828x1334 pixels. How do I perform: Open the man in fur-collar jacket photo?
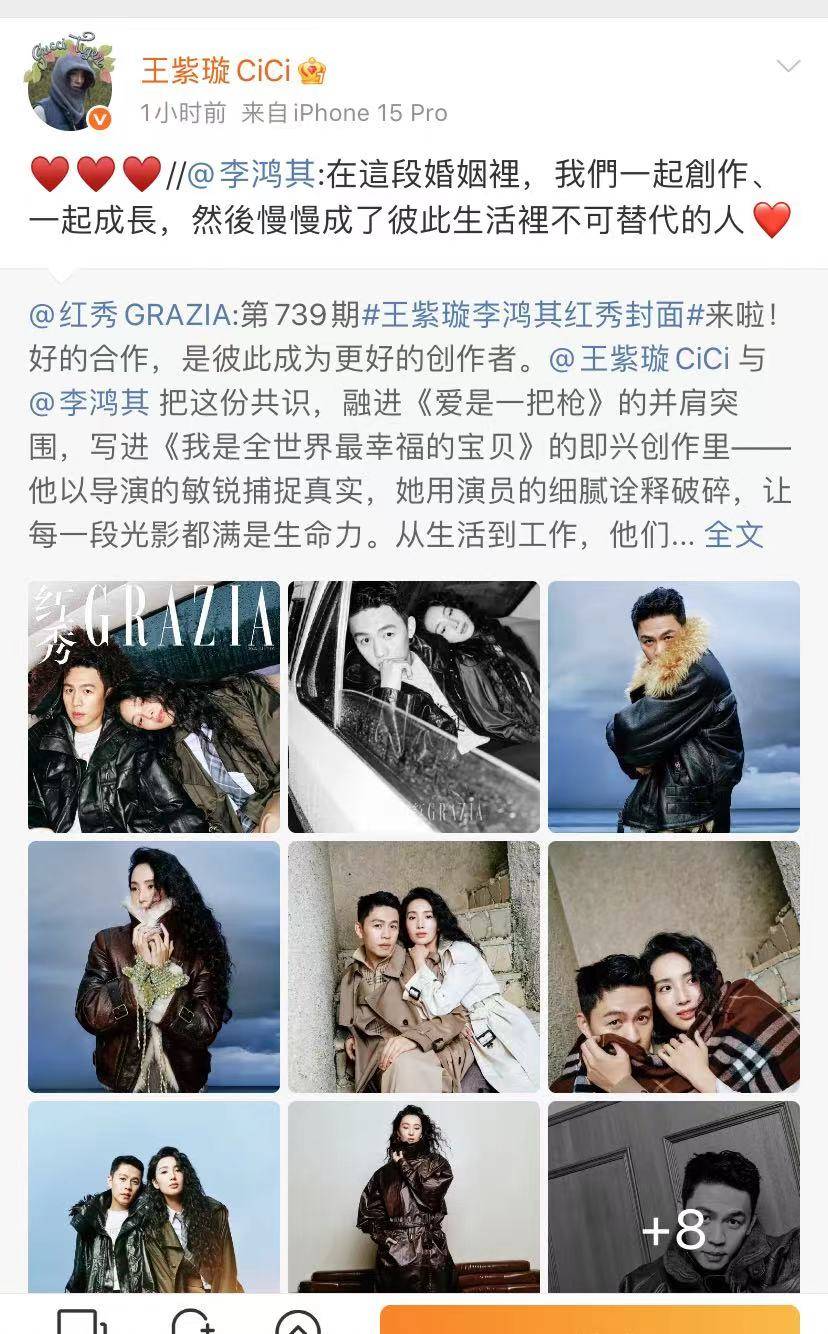pos(674,706)
